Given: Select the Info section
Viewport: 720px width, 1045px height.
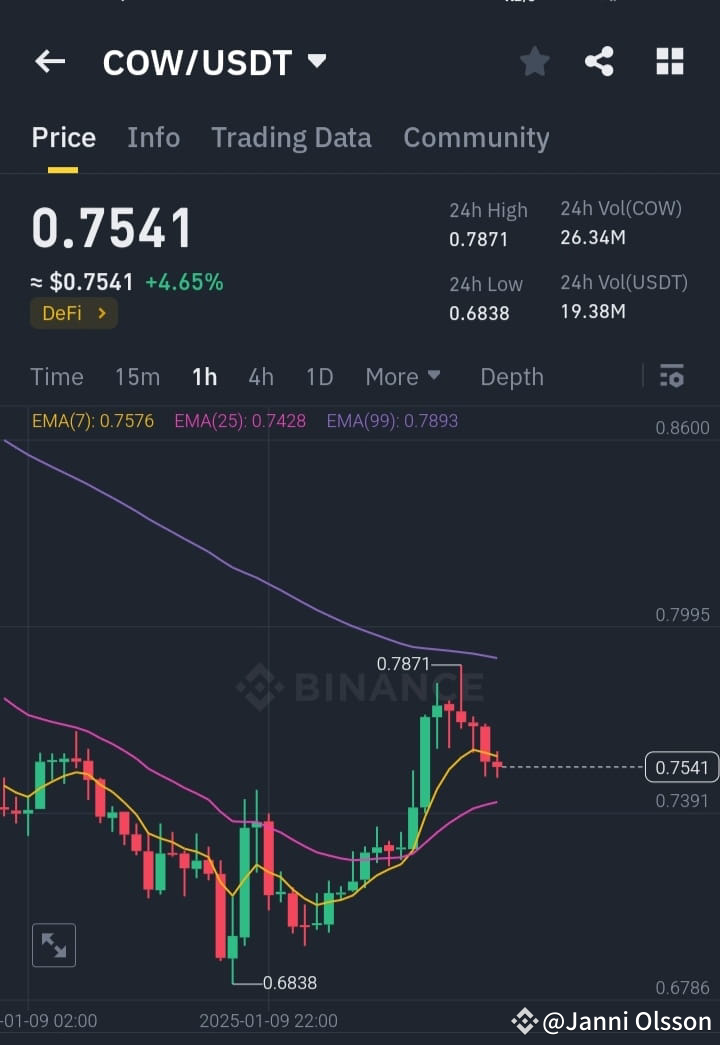Looking at the screenshot, I should click(153, 137).
